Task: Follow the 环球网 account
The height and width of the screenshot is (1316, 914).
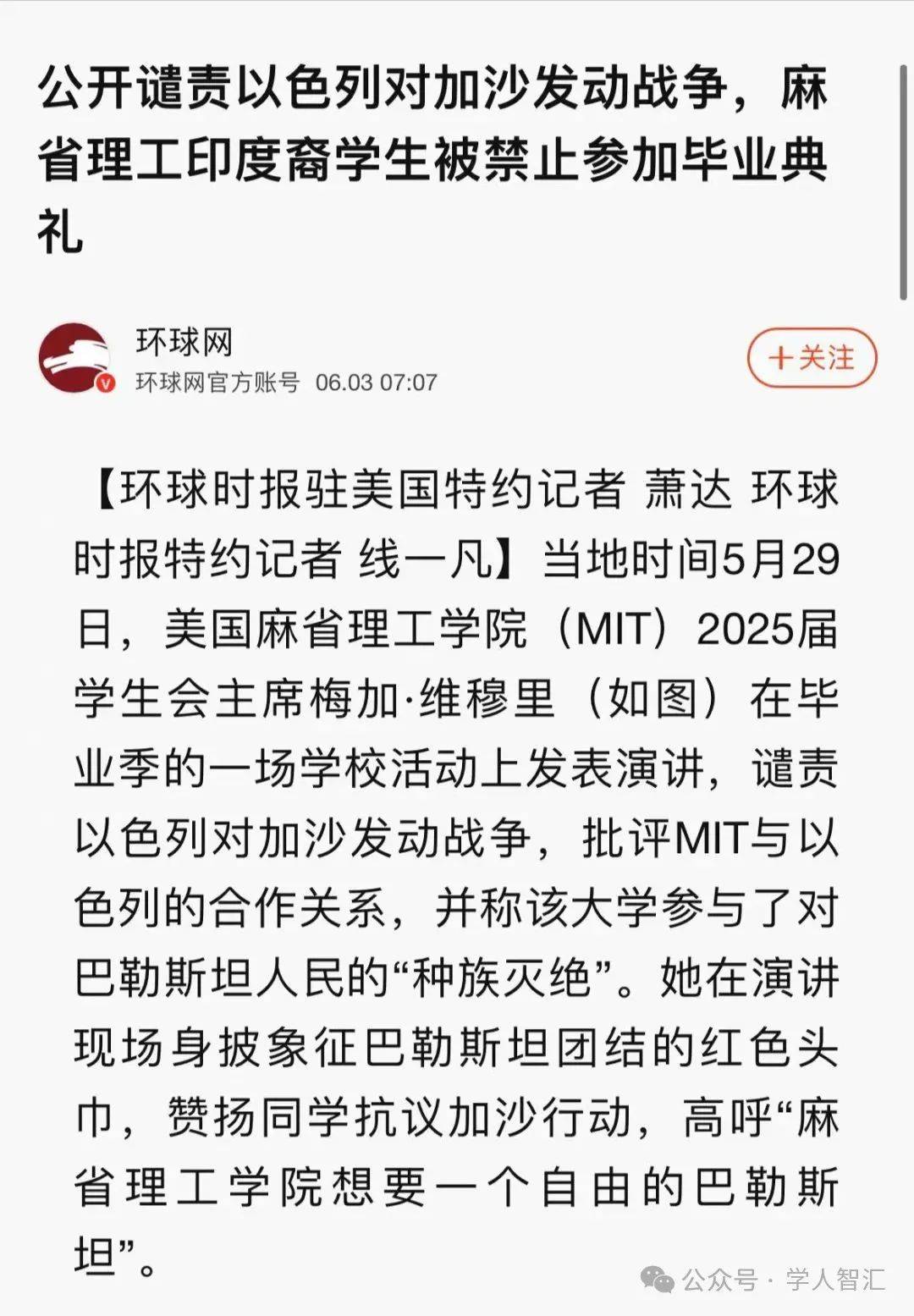Action: pos(812,358)
